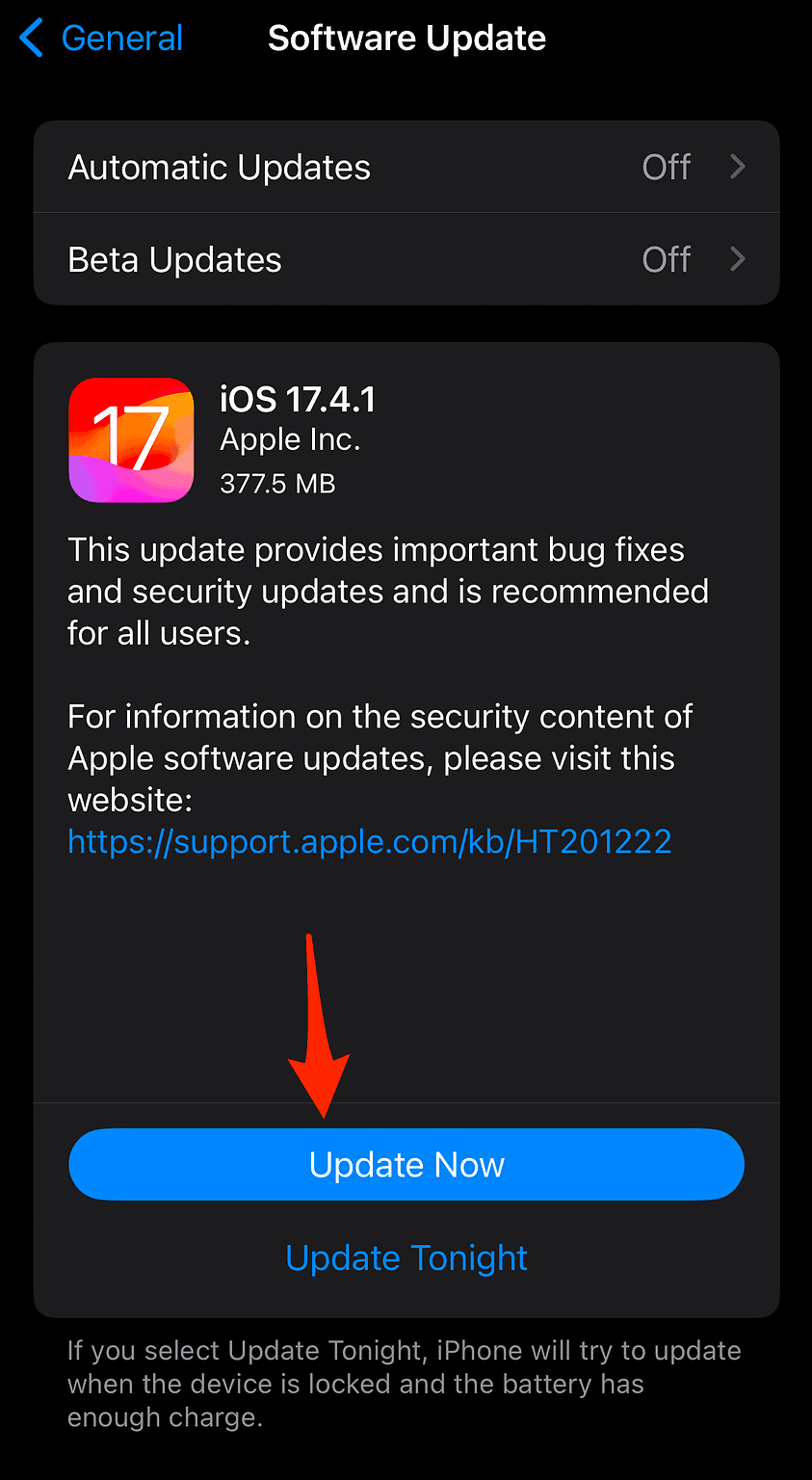Open Automatic Updates settings
Viewport: 812px width, 1480px height.
(406, 168)
